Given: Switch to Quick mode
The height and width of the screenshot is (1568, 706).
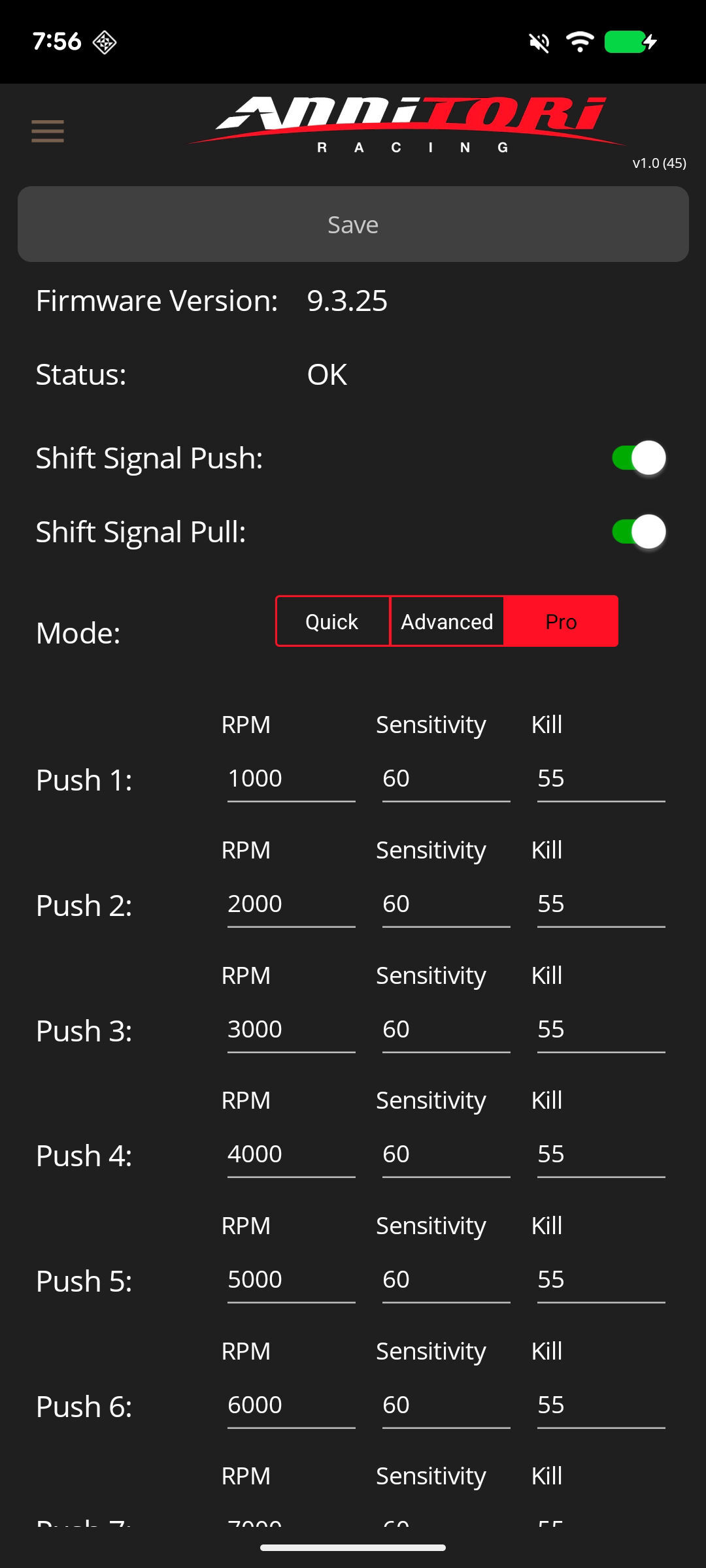Looking at the screenshot, I should tap(332, 621).
